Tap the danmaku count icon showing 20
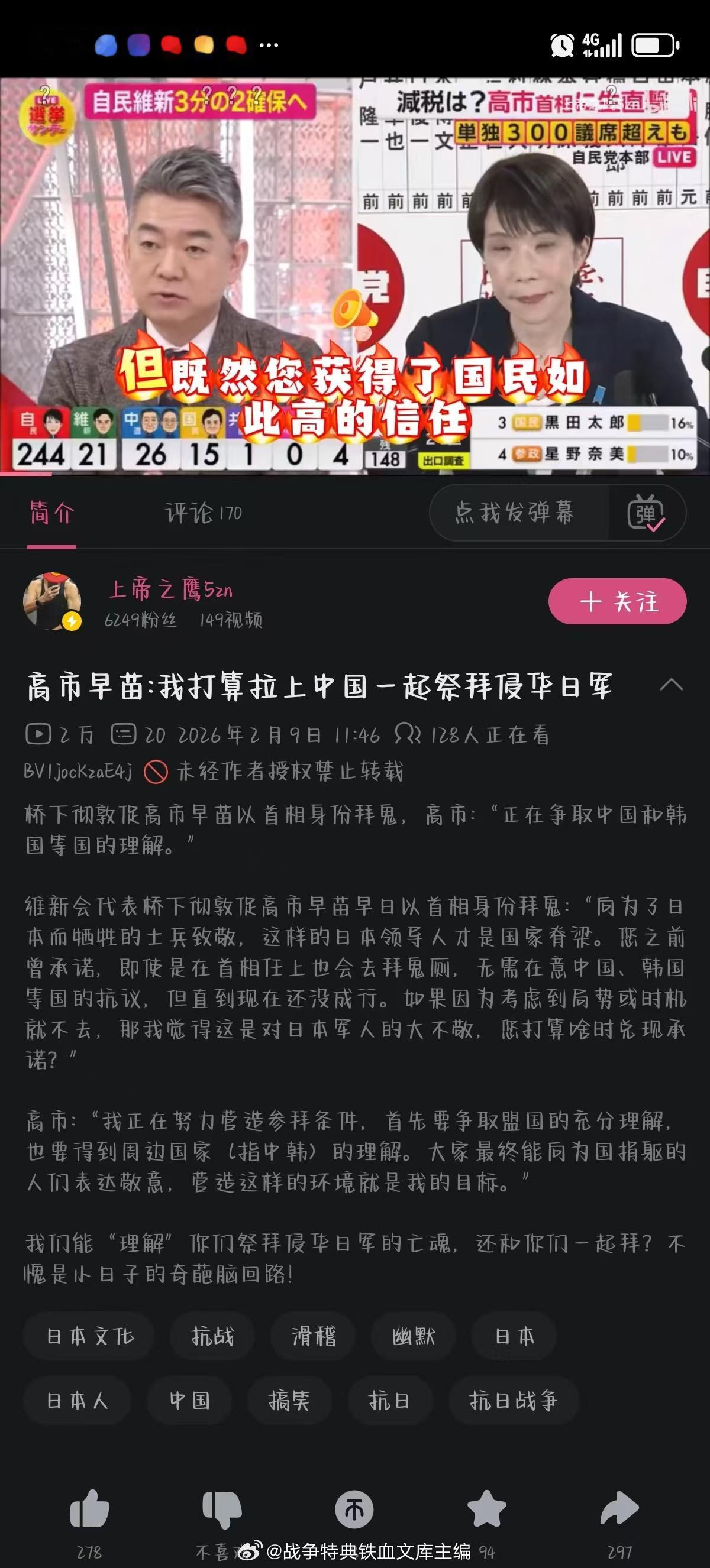Screen dimensions: 710x1568 point(124,735)
